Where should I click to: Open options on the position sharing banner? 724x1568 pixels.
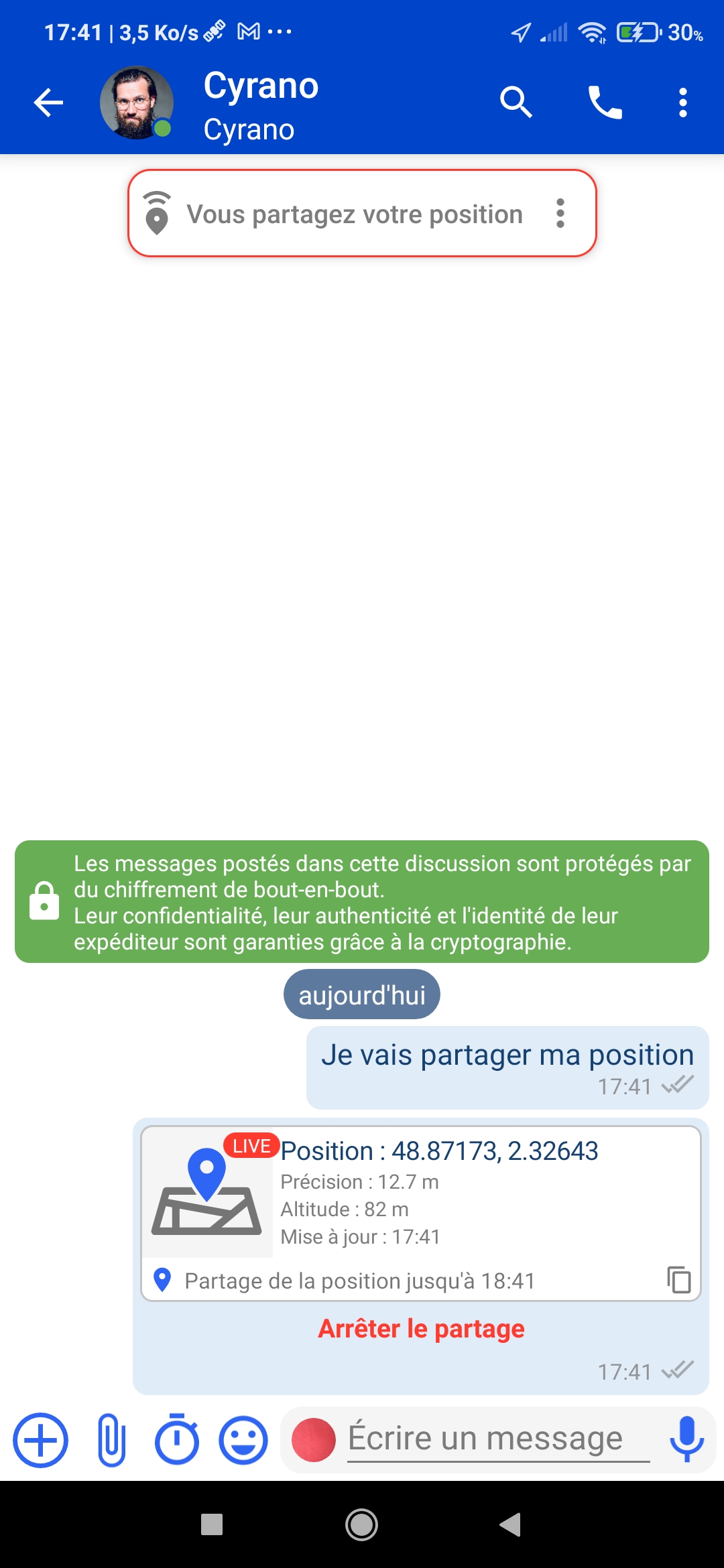click(560, 214)
